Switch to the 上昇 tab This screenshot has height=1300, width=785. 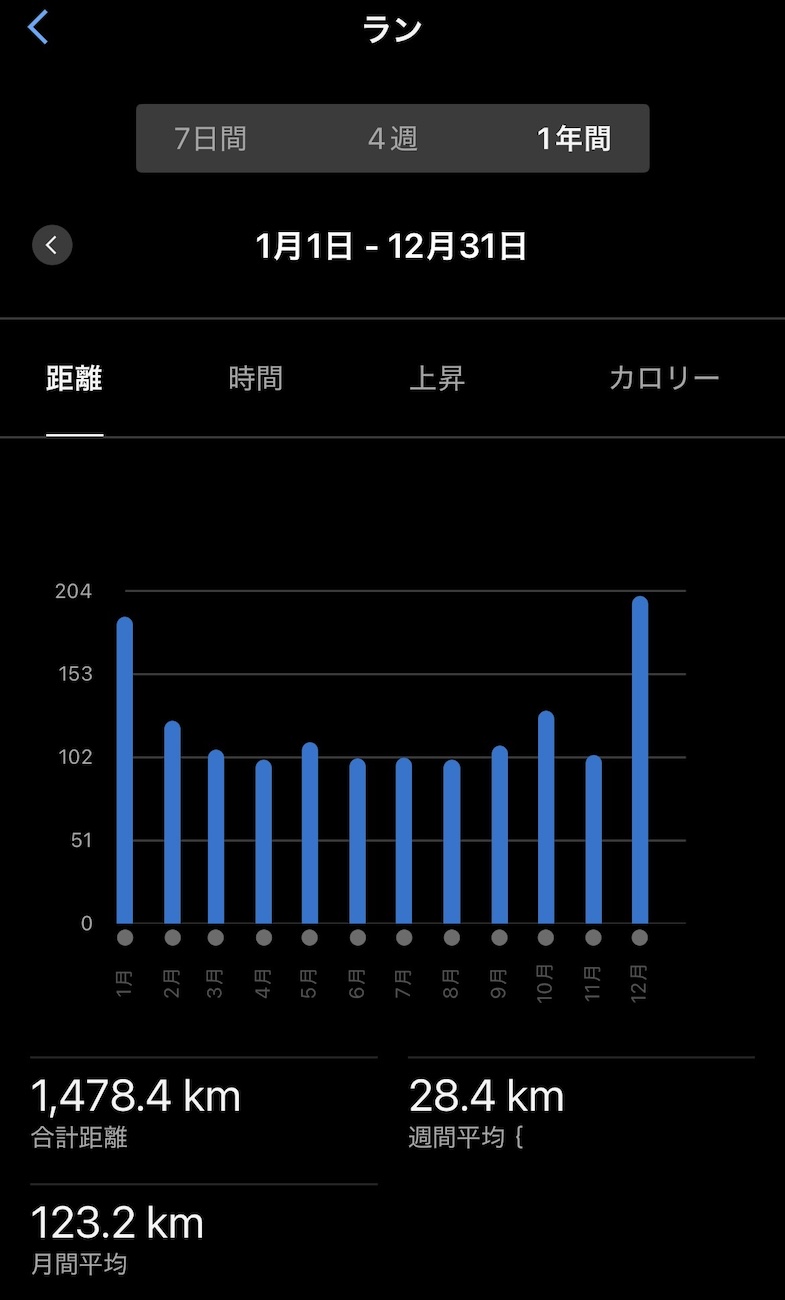pyautogui.click(x=437, y=378)
